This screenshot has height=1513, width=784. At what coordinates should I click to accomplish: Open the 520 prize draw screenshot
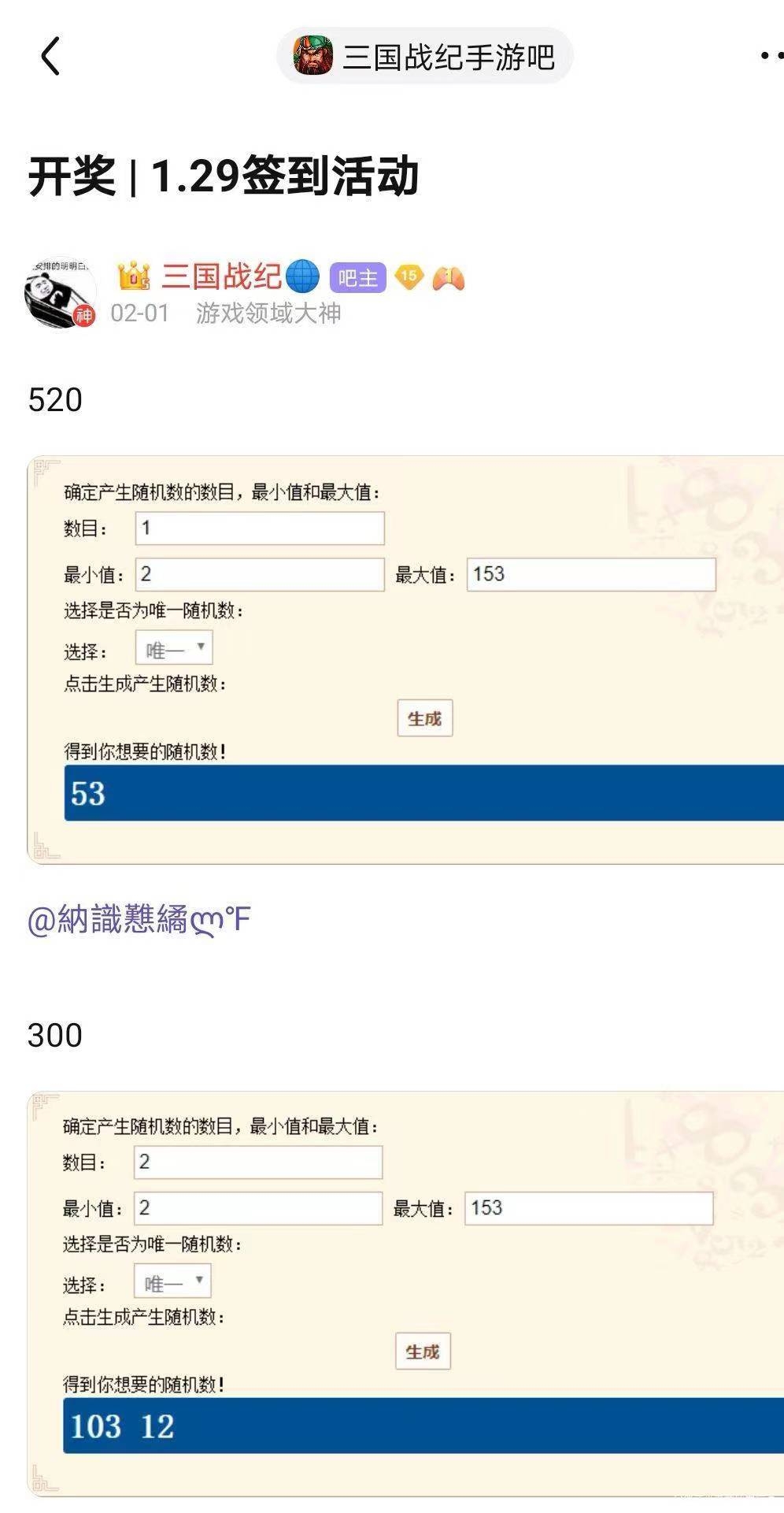pyautogui.click(x=405, y=659)
